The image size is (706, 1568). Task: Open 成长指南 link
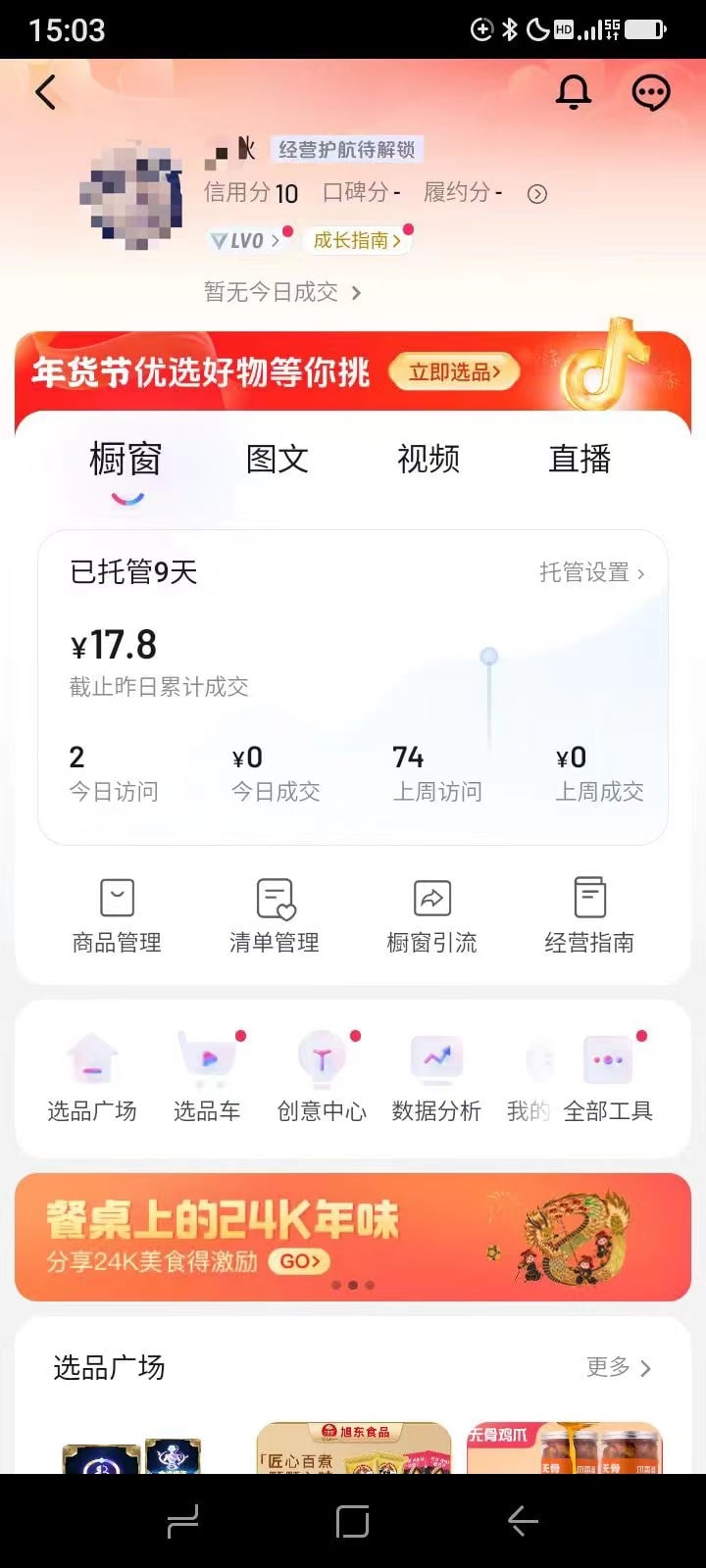(x=357, y=240)
